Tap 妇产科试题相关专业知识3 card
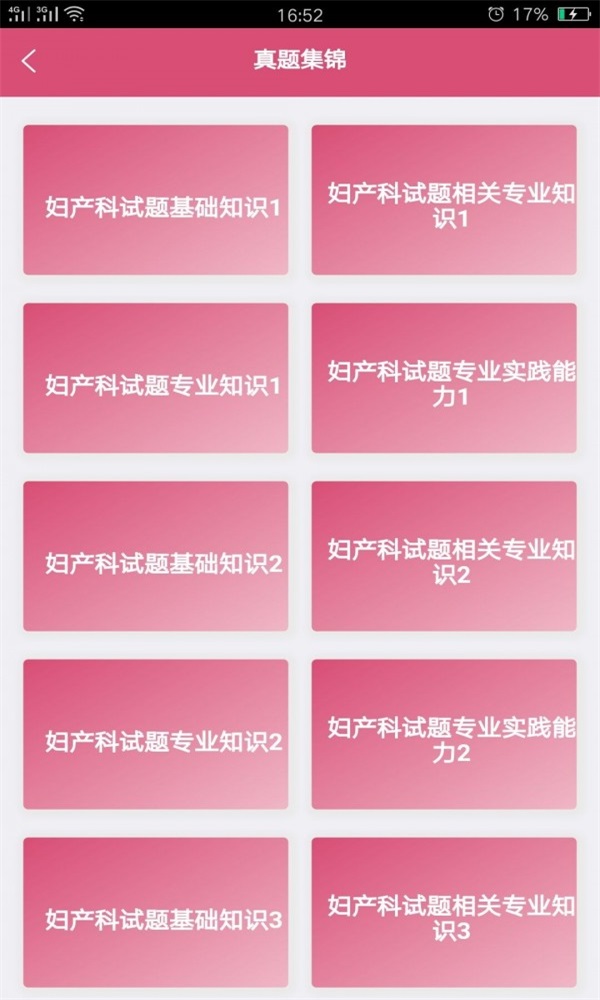The image size is (600, 1000). click(444, 912)
